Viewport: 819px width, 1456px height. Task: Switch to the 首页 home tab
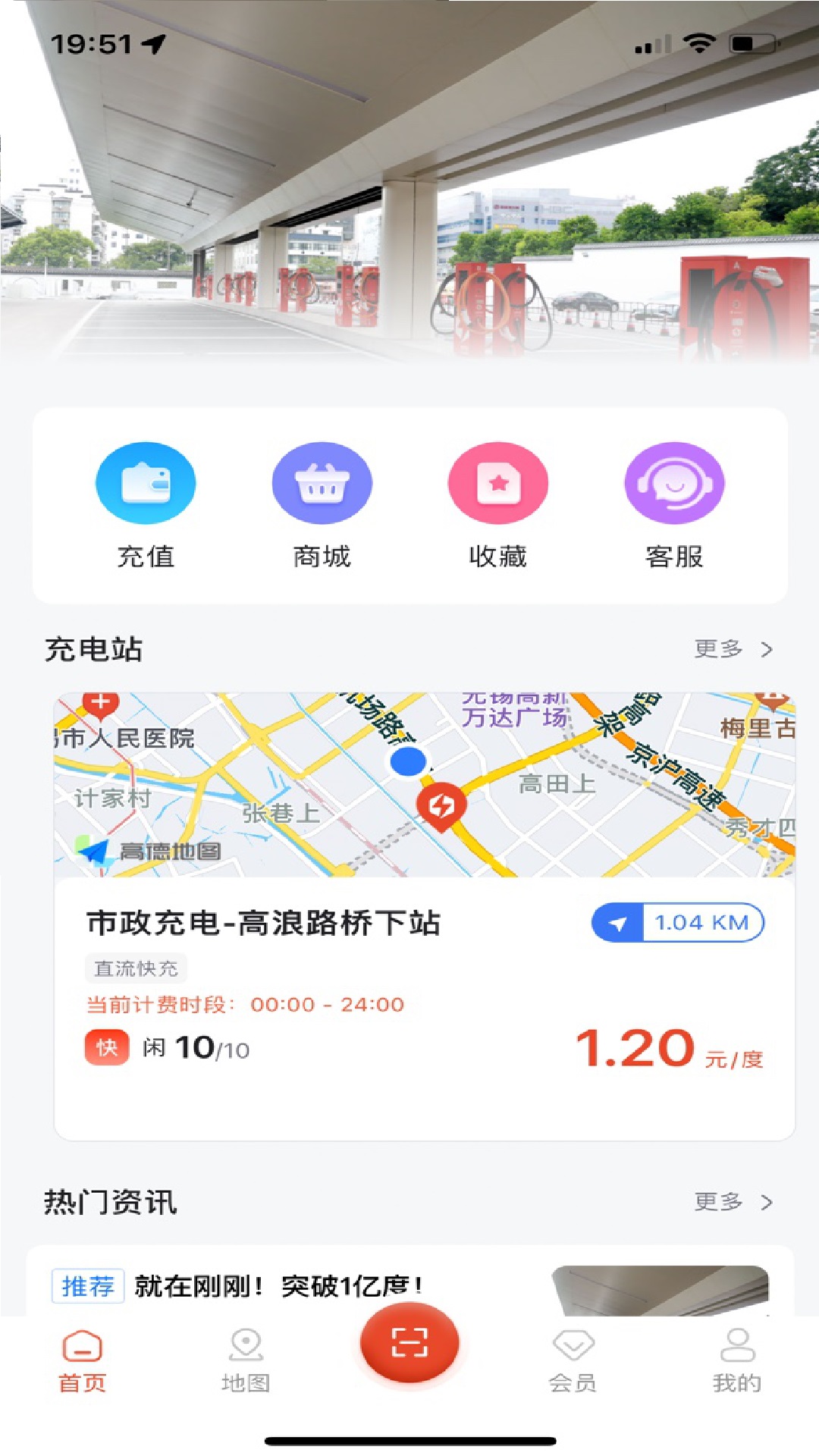(82, 1357)
